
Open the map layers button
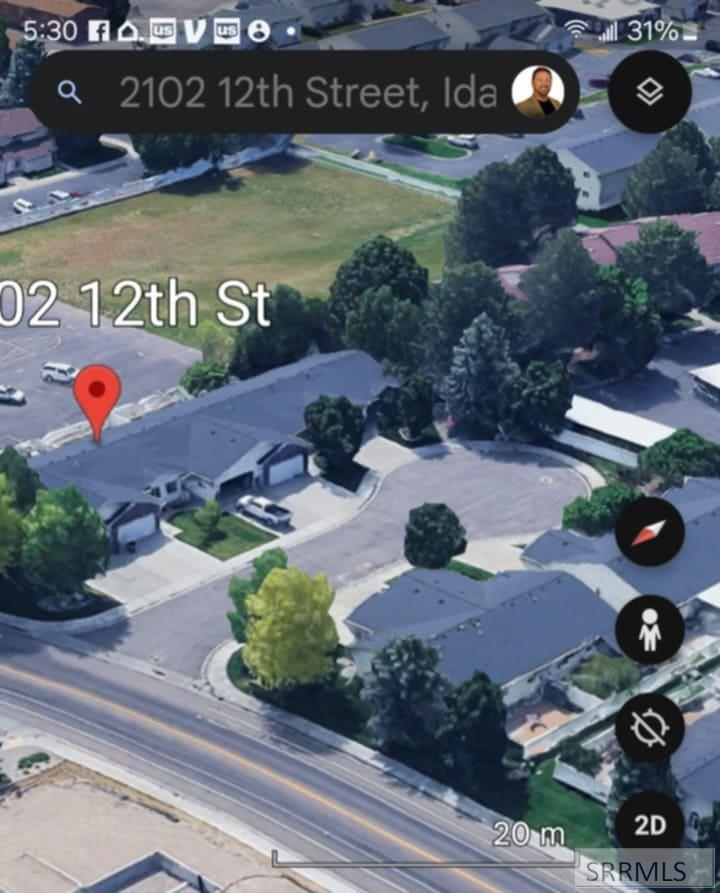pyautogui.click(x=649, y=93)
